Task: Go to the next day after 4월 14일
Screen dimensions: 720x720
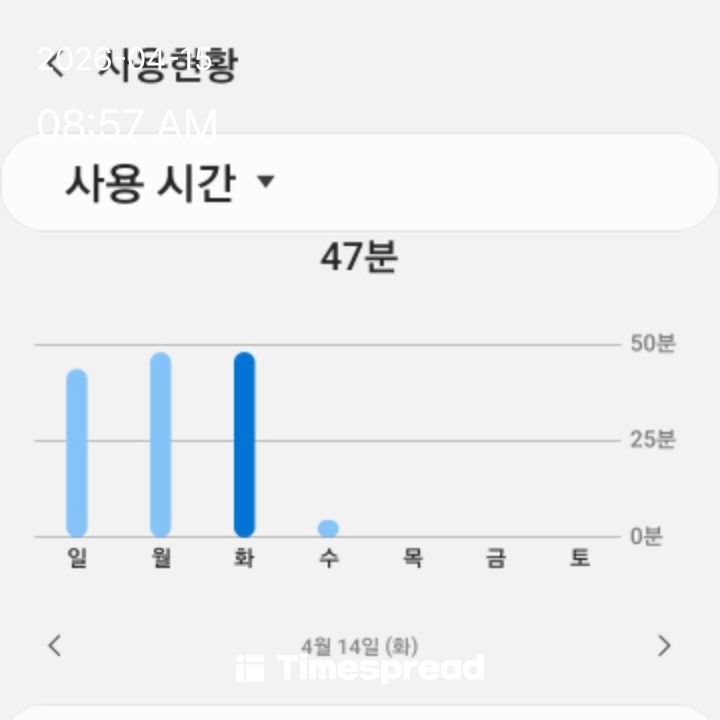Action: pyautogui.click(x=664, y=646)
